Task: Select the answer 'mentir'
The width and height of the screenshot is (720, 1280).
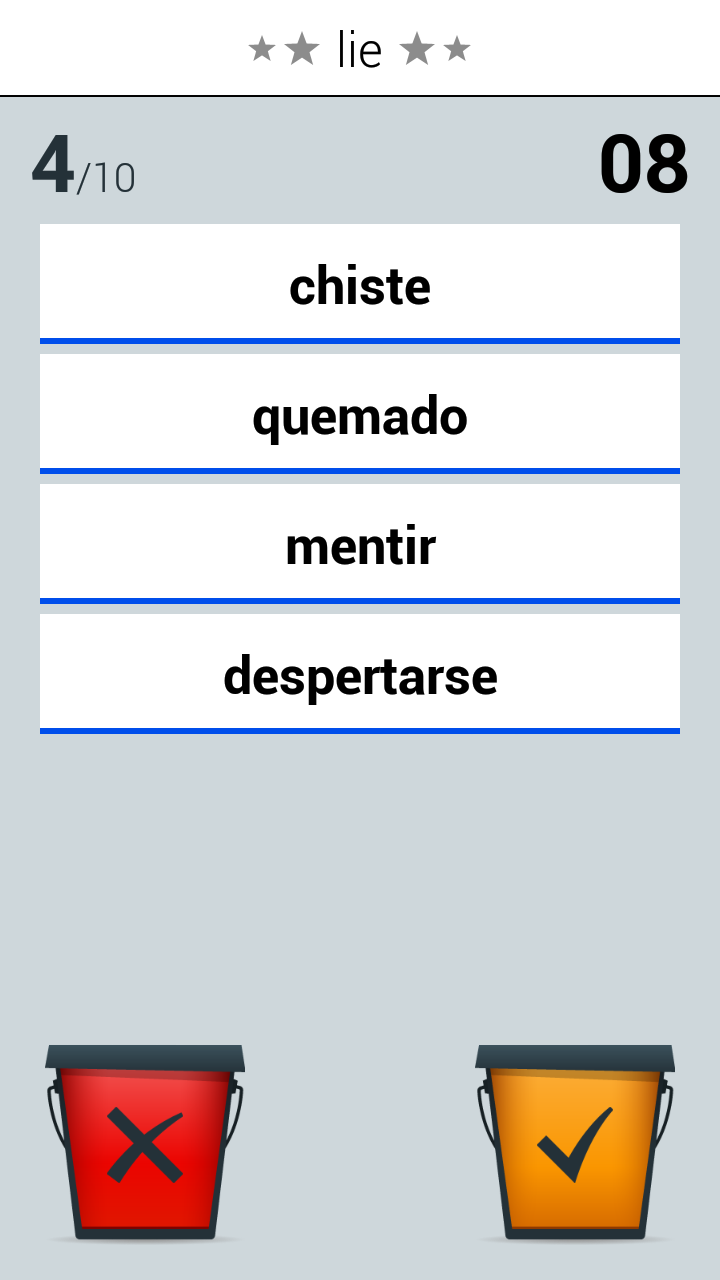Action: [360, 545]
